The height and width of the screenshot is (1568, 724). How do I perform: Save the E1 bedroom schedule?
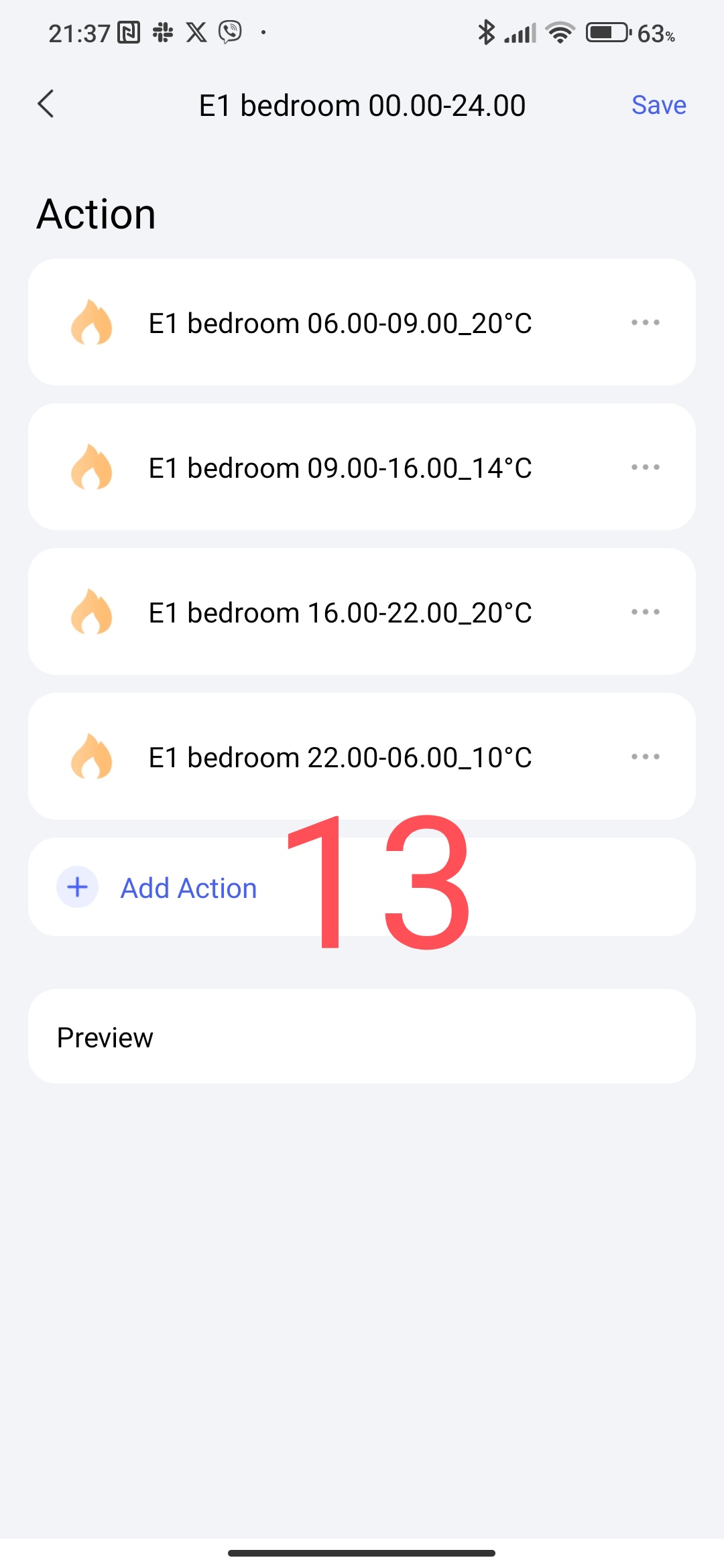tap(658, 105)
